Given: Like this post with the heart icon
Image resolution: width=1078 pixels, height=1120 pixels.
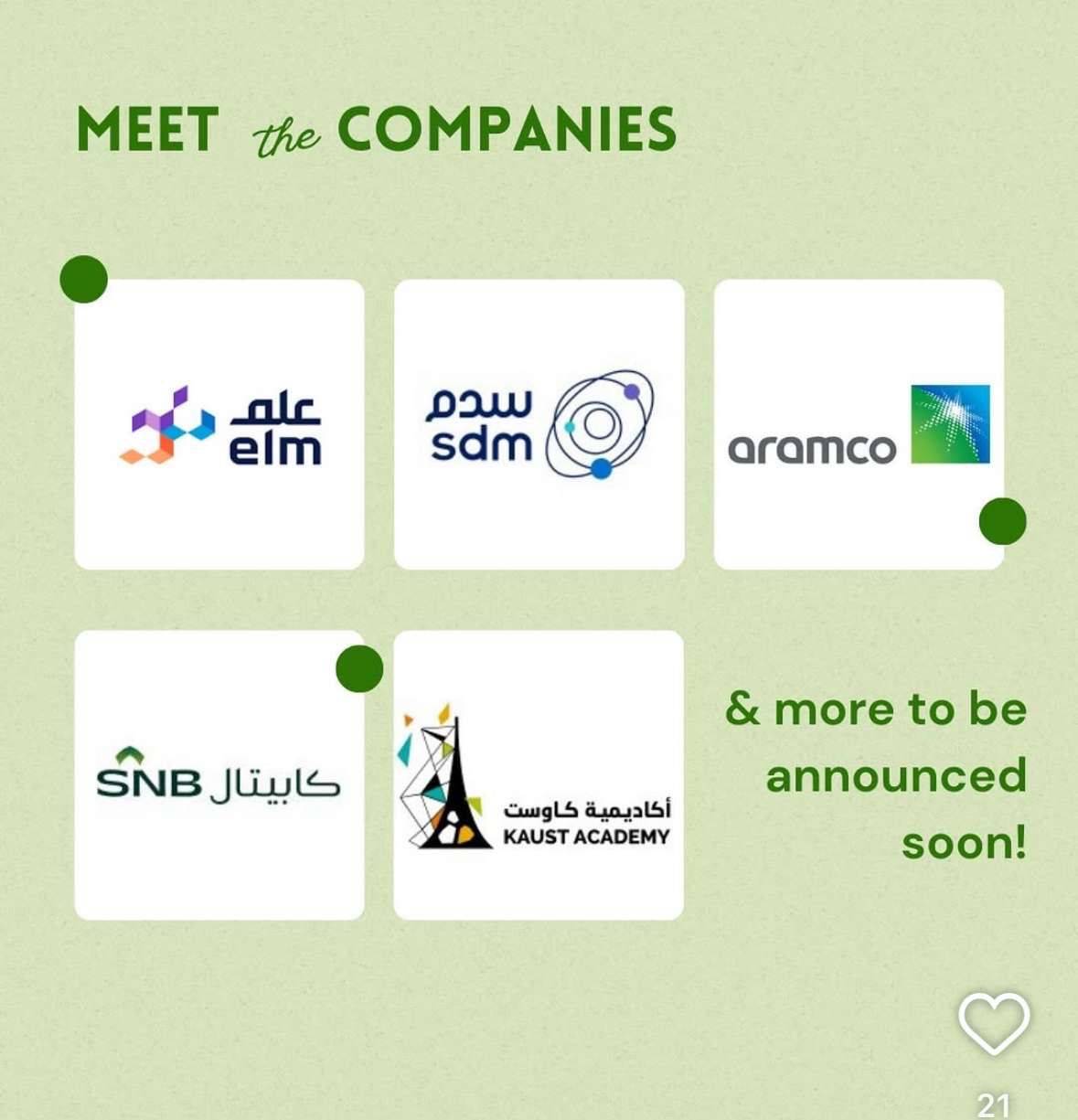Looking at the screenshot, I should [x=994, y=1023].
